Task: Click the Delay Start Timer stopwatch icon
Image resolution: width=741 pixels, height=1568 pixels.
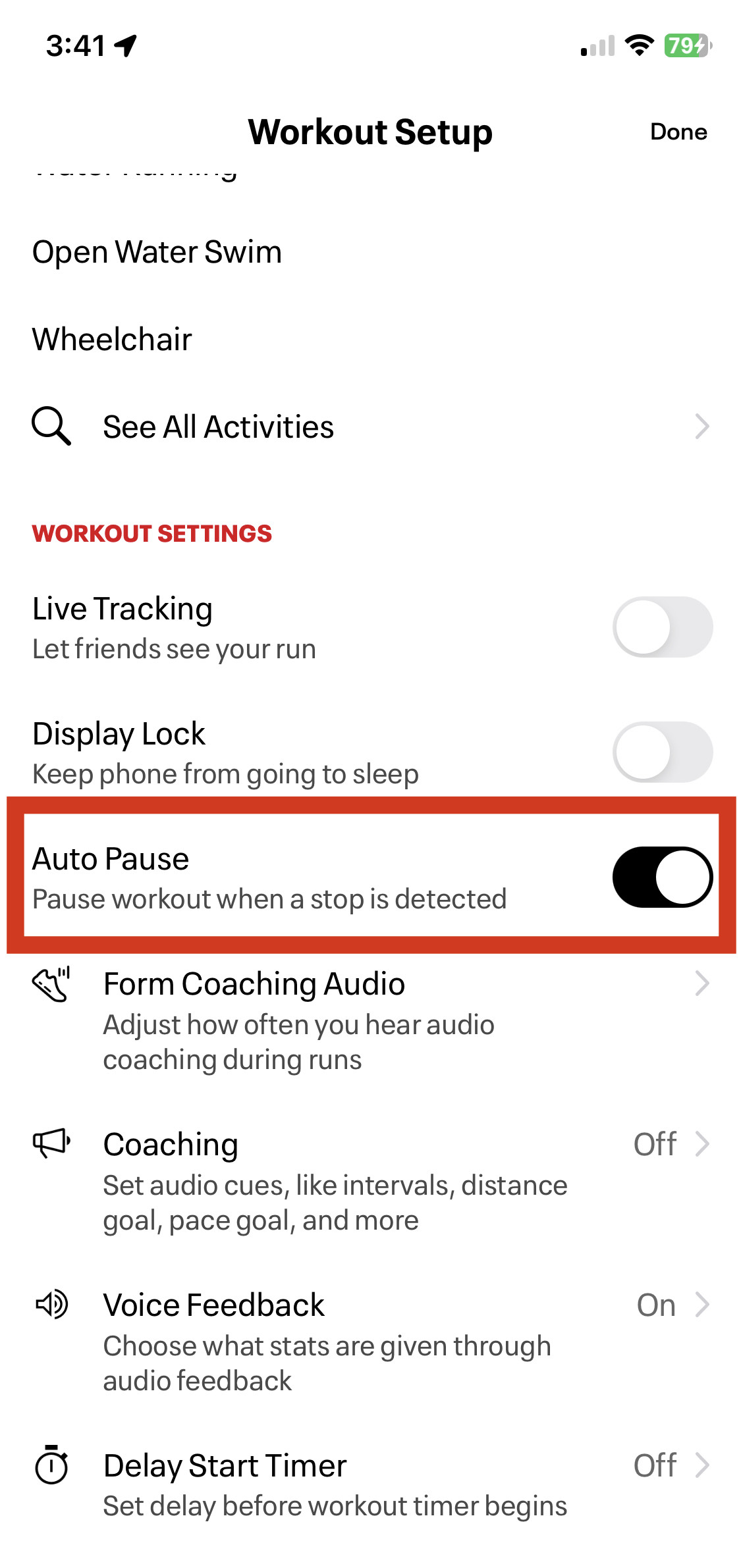Action: tap(53, 1465)
